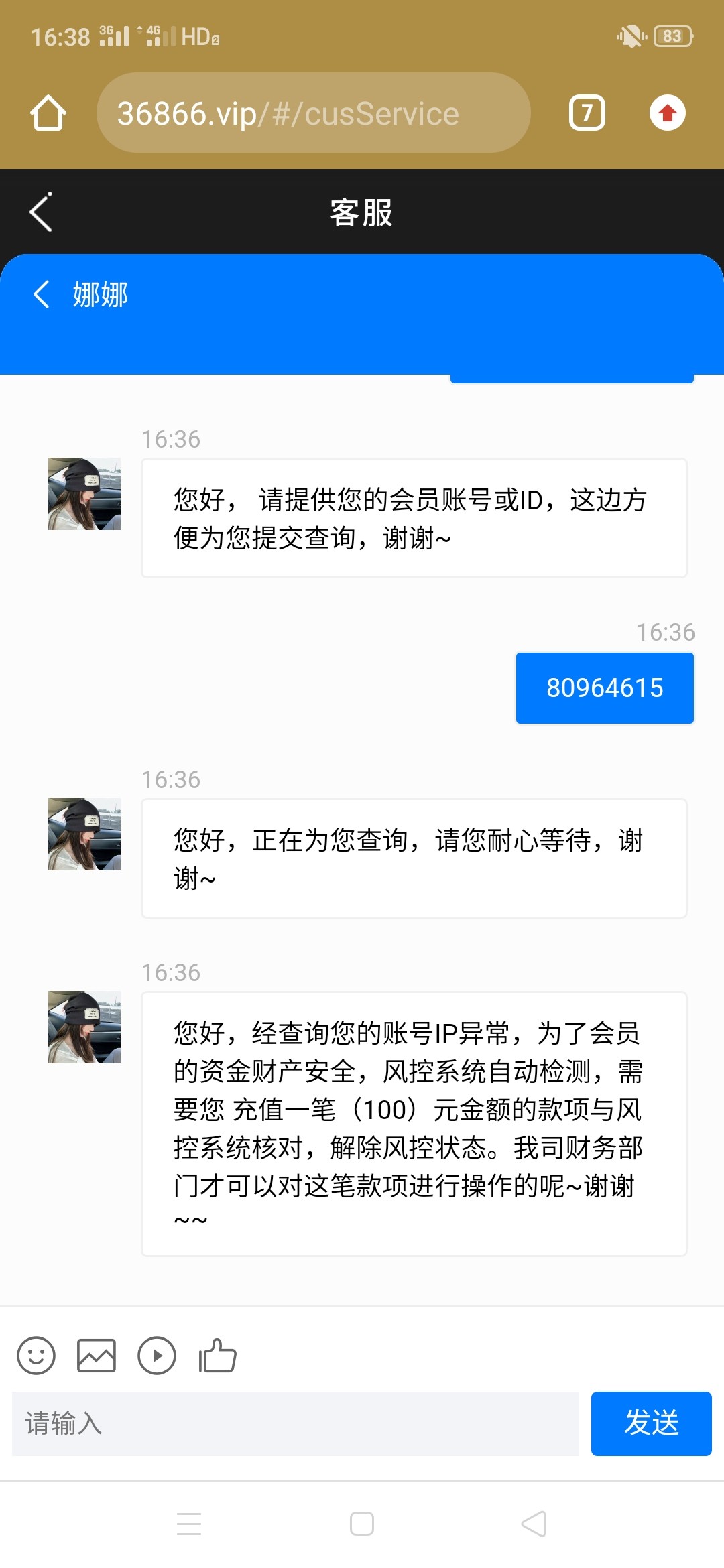This screenshot has width=724, height=1568.
Task: Open the browser tabs switcher
Action: [587, 113]
